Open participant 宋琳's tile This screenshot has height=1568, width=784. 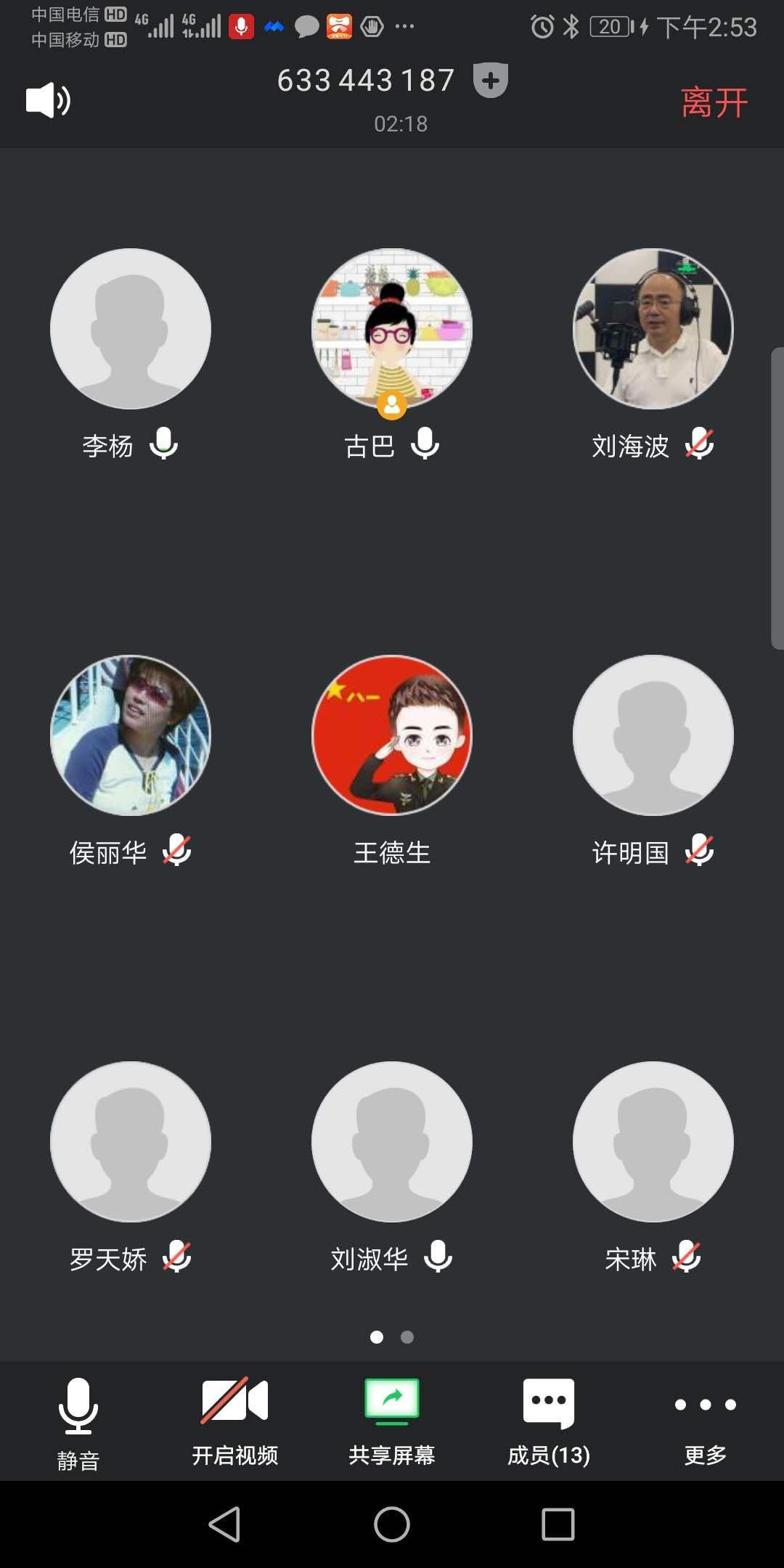[x=653, y=1142]
